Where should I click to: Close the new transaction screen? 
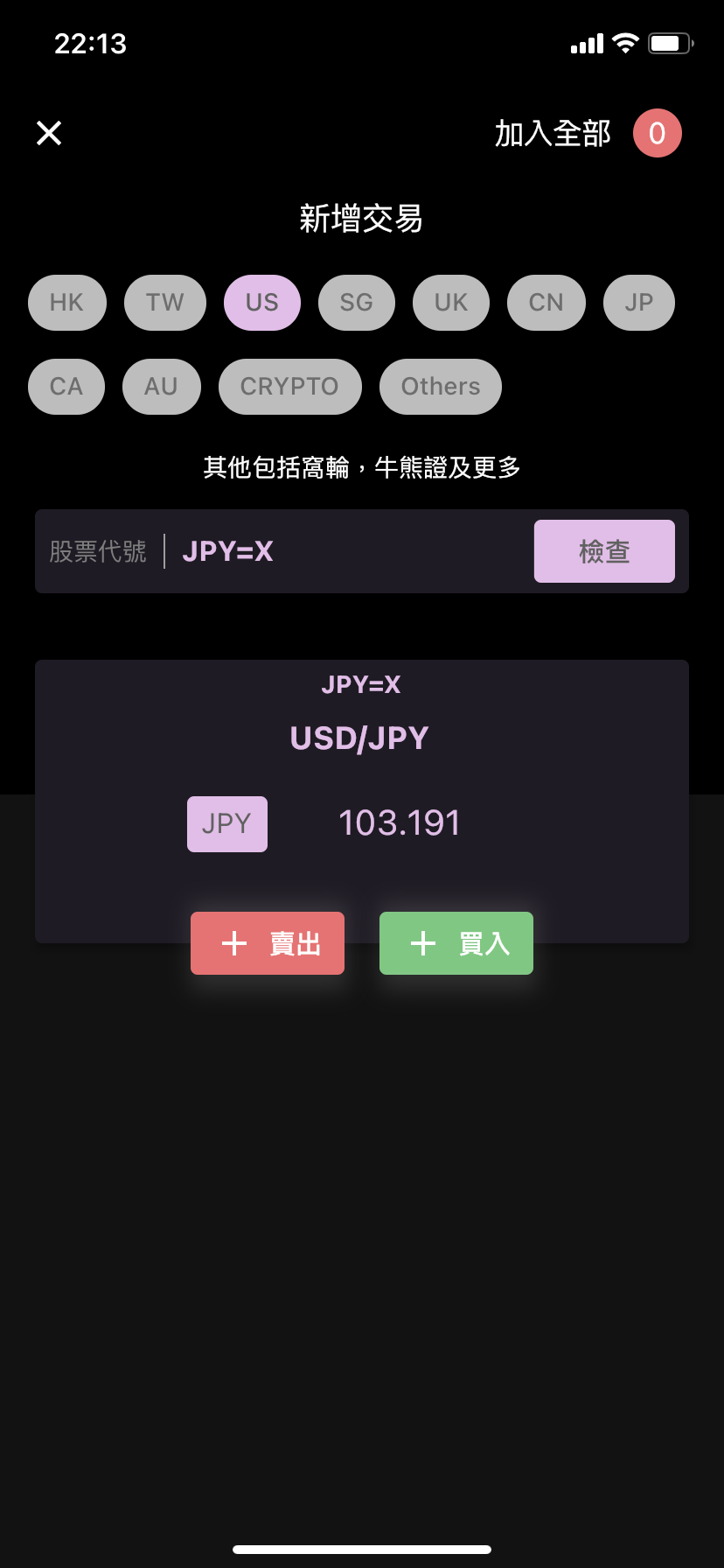[x=49, y=133]
